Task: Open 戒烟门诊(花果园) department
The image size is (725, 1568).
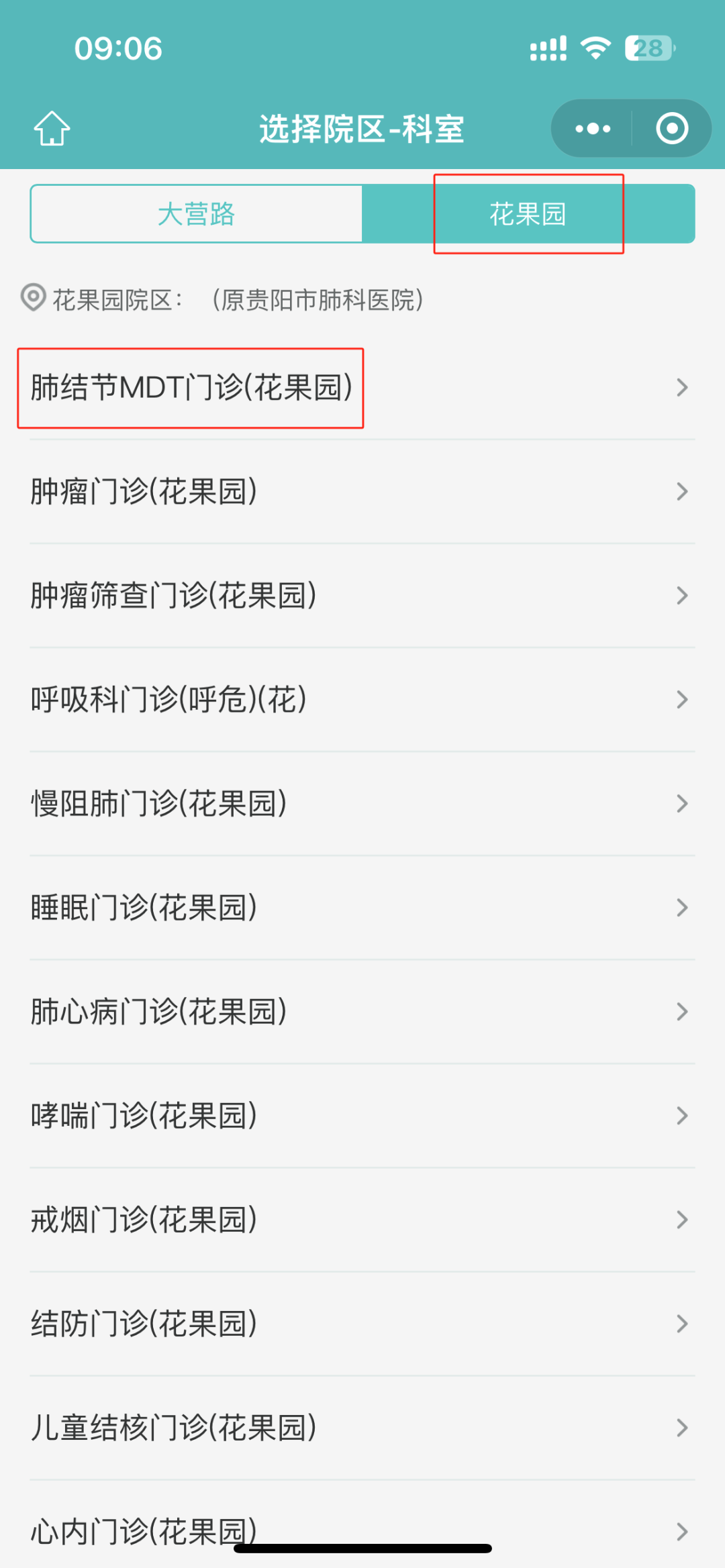Action: tap(362, 1220)
